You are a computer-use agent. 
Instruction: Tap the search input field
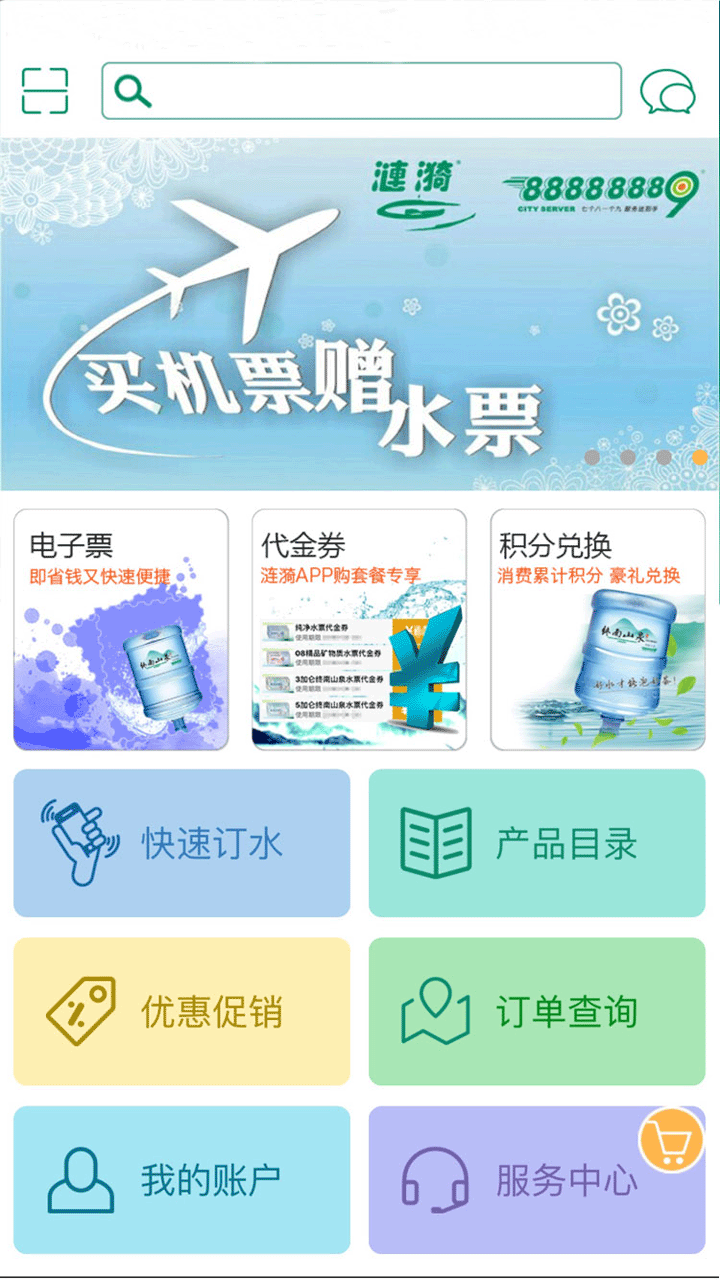point(380,91)
